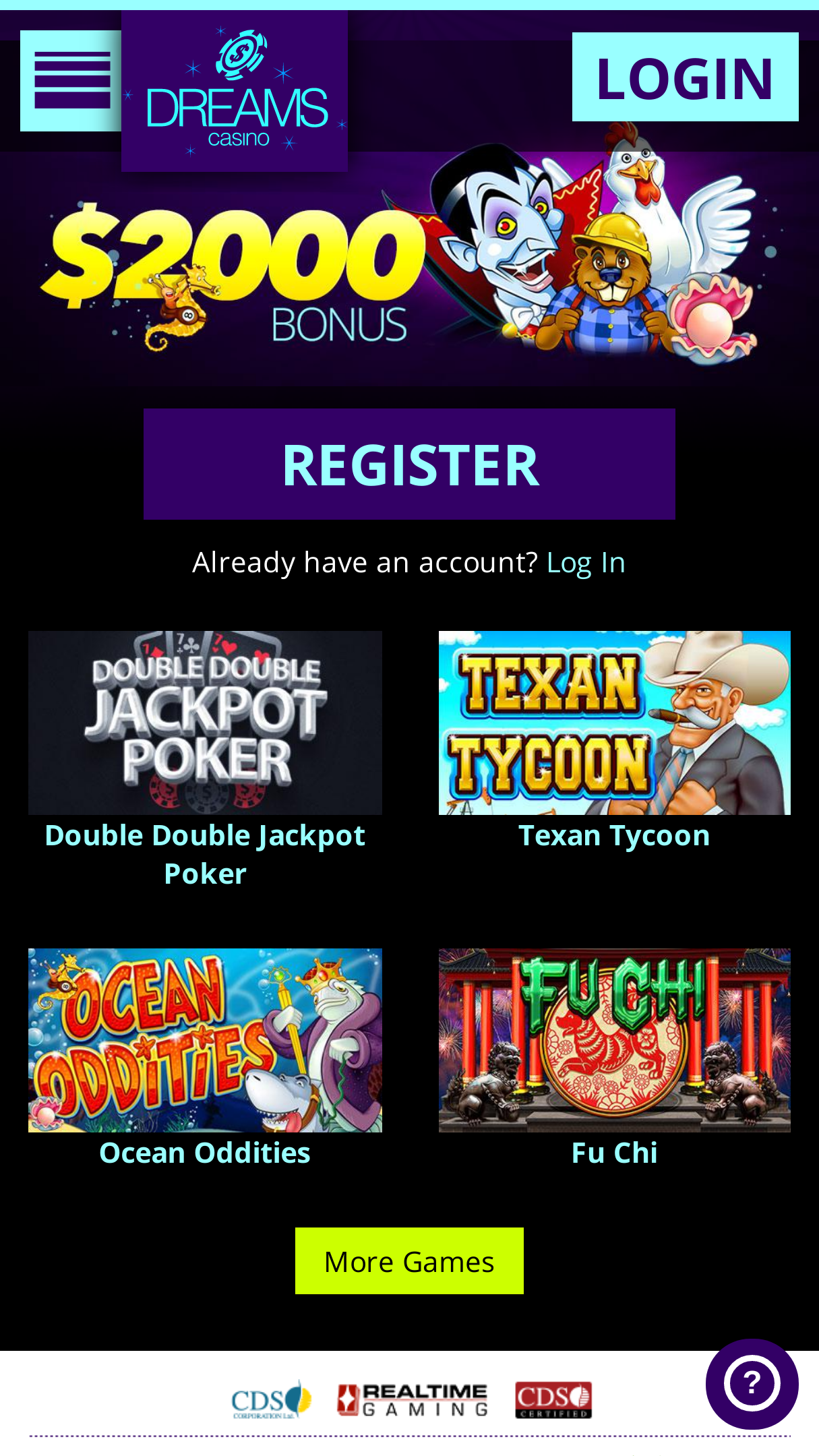This screenshot has height=1456, width=819.
Task: Go to Dreams Casino home logo
Action: click(235, 91)
